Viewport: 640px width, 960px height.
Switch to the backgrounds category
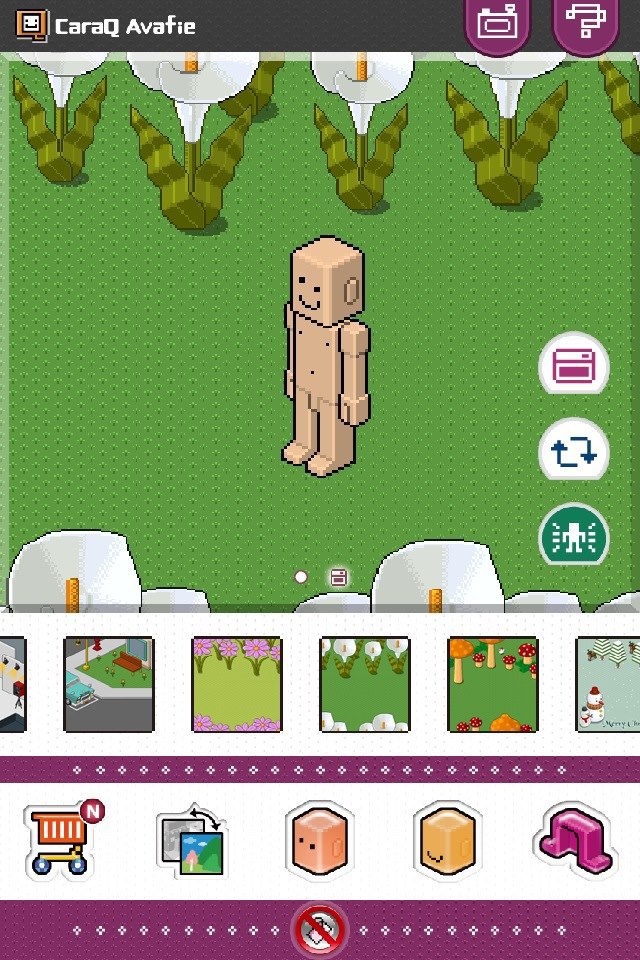click(192, 842)
